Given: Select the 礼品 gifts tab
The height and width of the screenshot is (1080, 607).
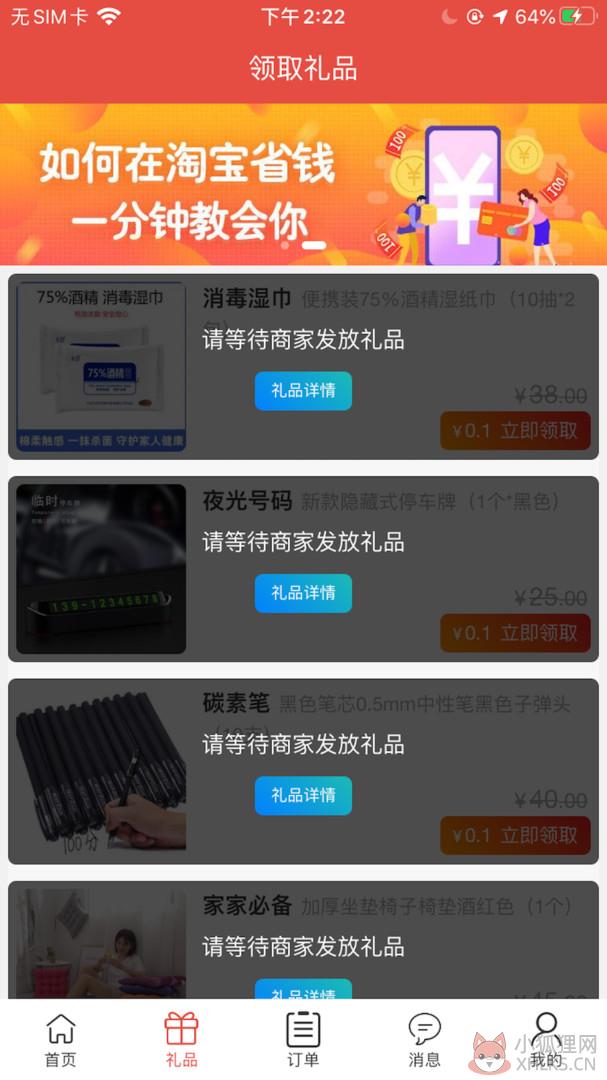Looking at the screenshot, I should click(x=182, y=1040).
